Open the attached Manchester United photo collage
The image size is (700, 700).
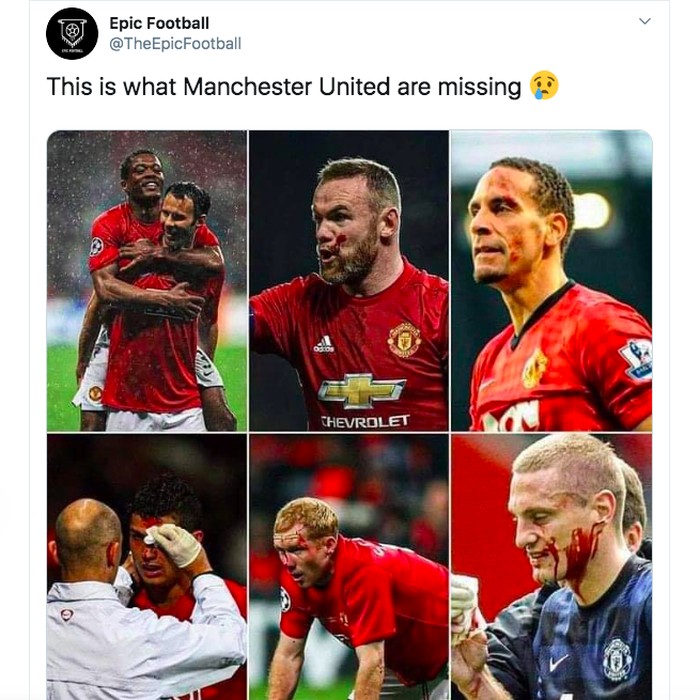point(349,414)
